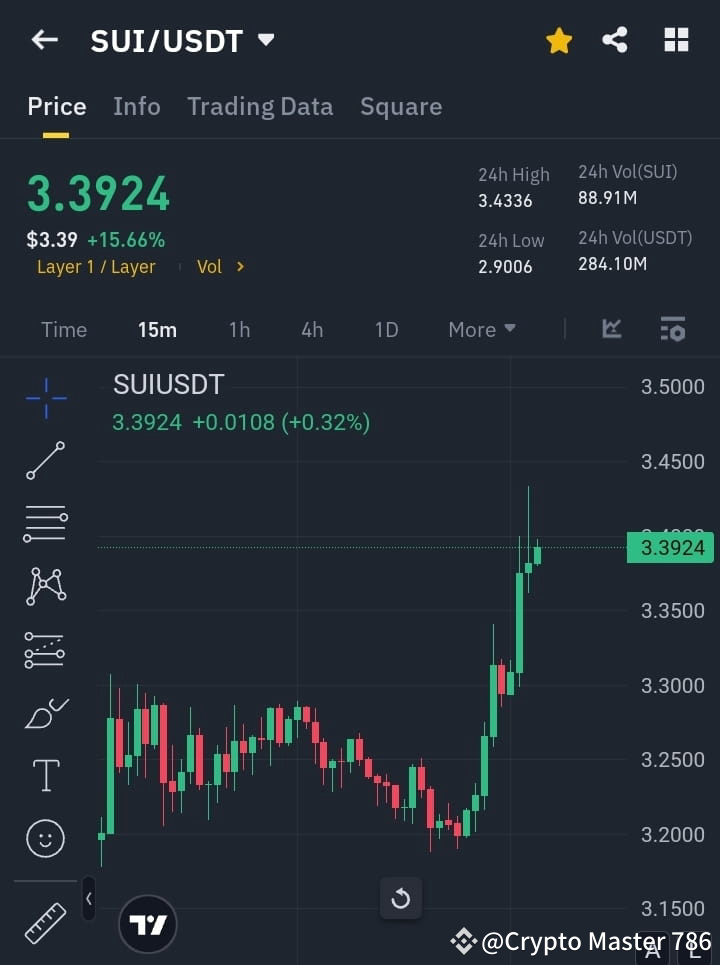Open the chart style selector icon
Screen dimensions: 720x965
[610, 329]
